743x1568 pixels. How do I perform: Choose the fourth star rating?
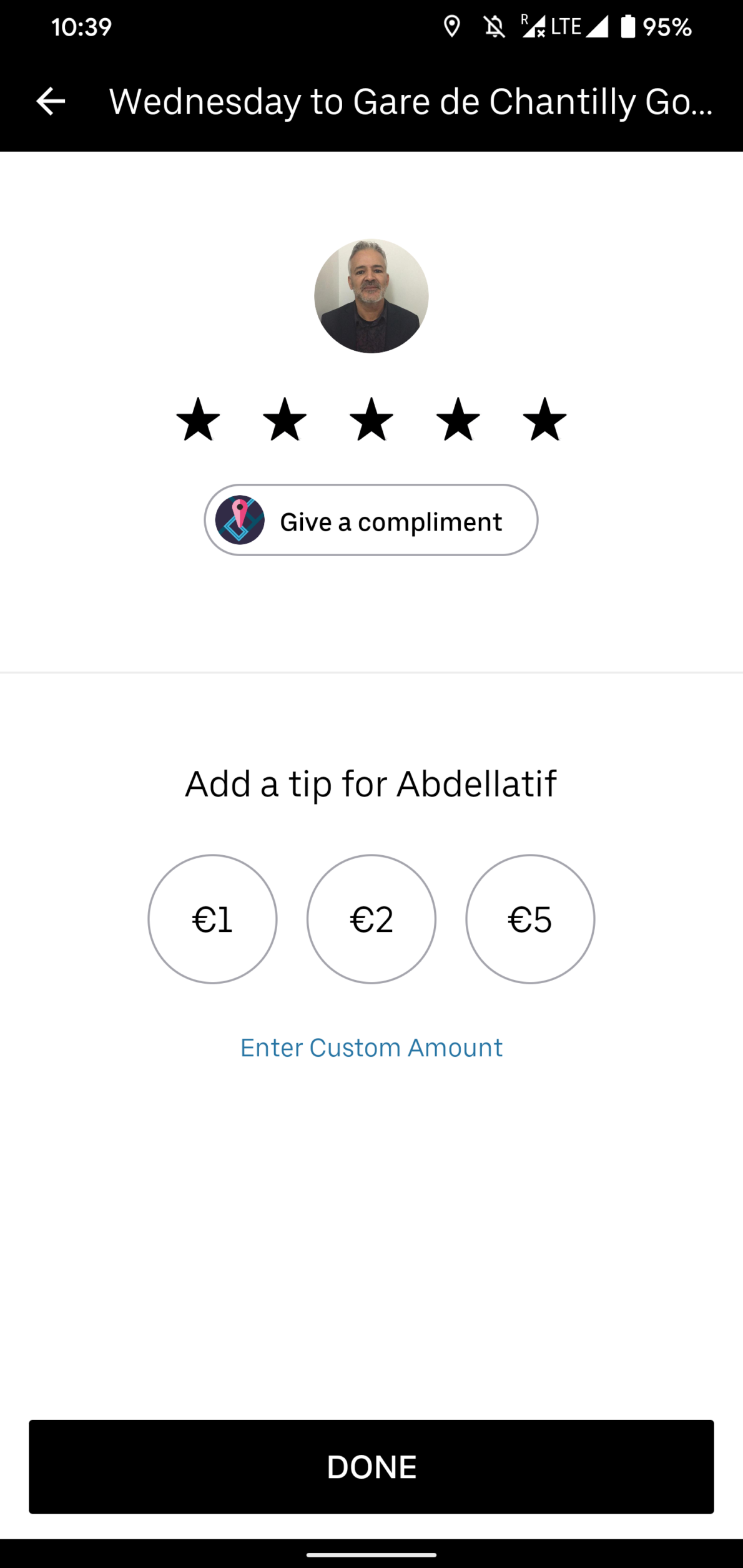(x=458, y=419)
